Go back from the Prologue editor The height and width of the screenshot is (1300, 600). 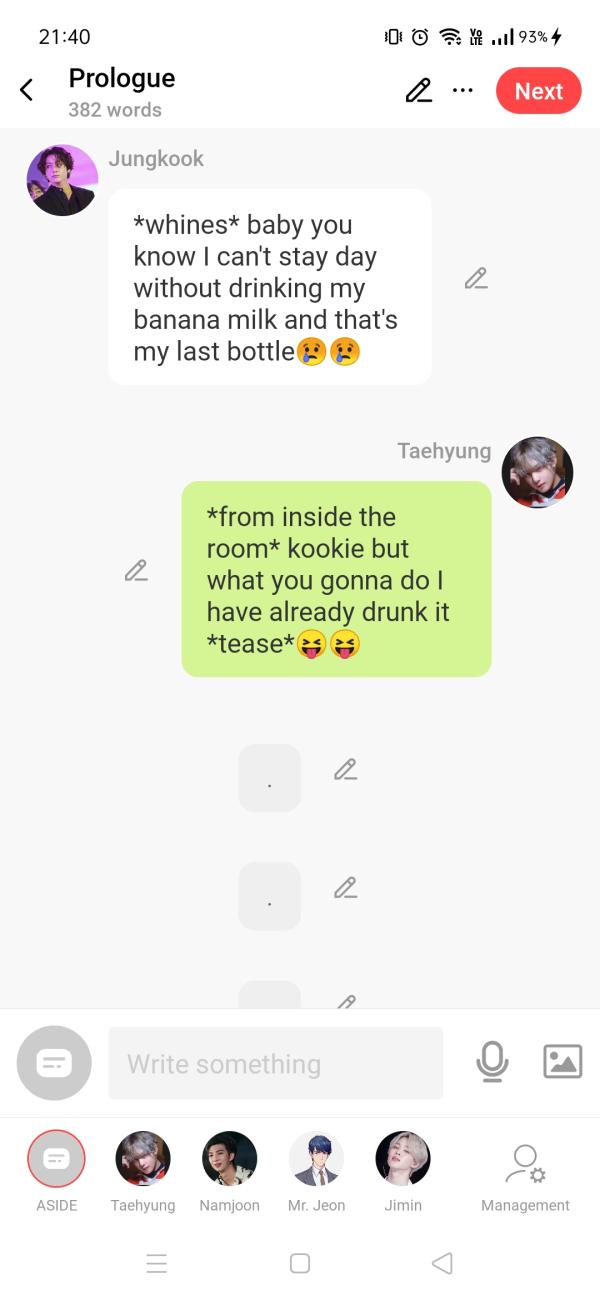click(x=27, y=91)
